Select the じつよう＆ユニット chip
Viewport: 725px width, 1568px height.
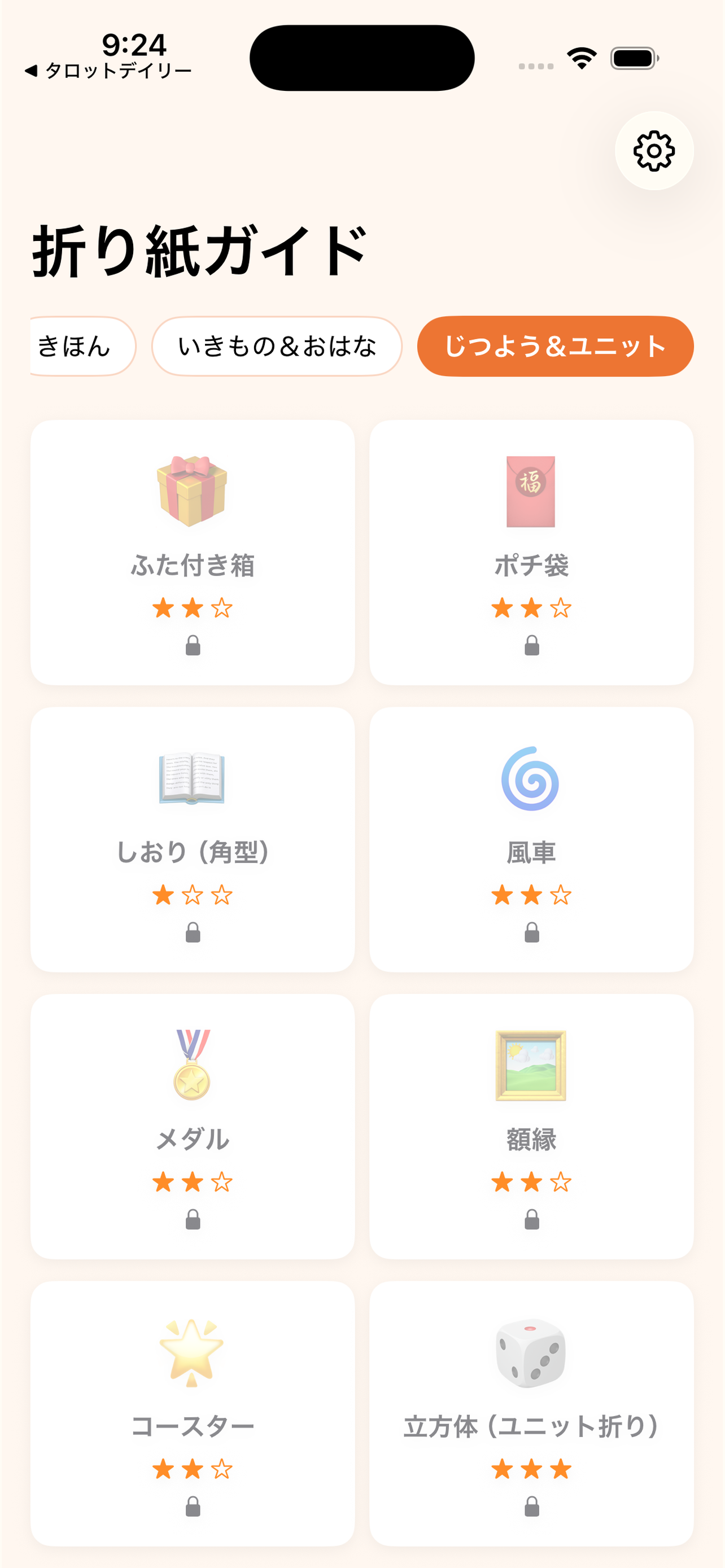[555, 347]
